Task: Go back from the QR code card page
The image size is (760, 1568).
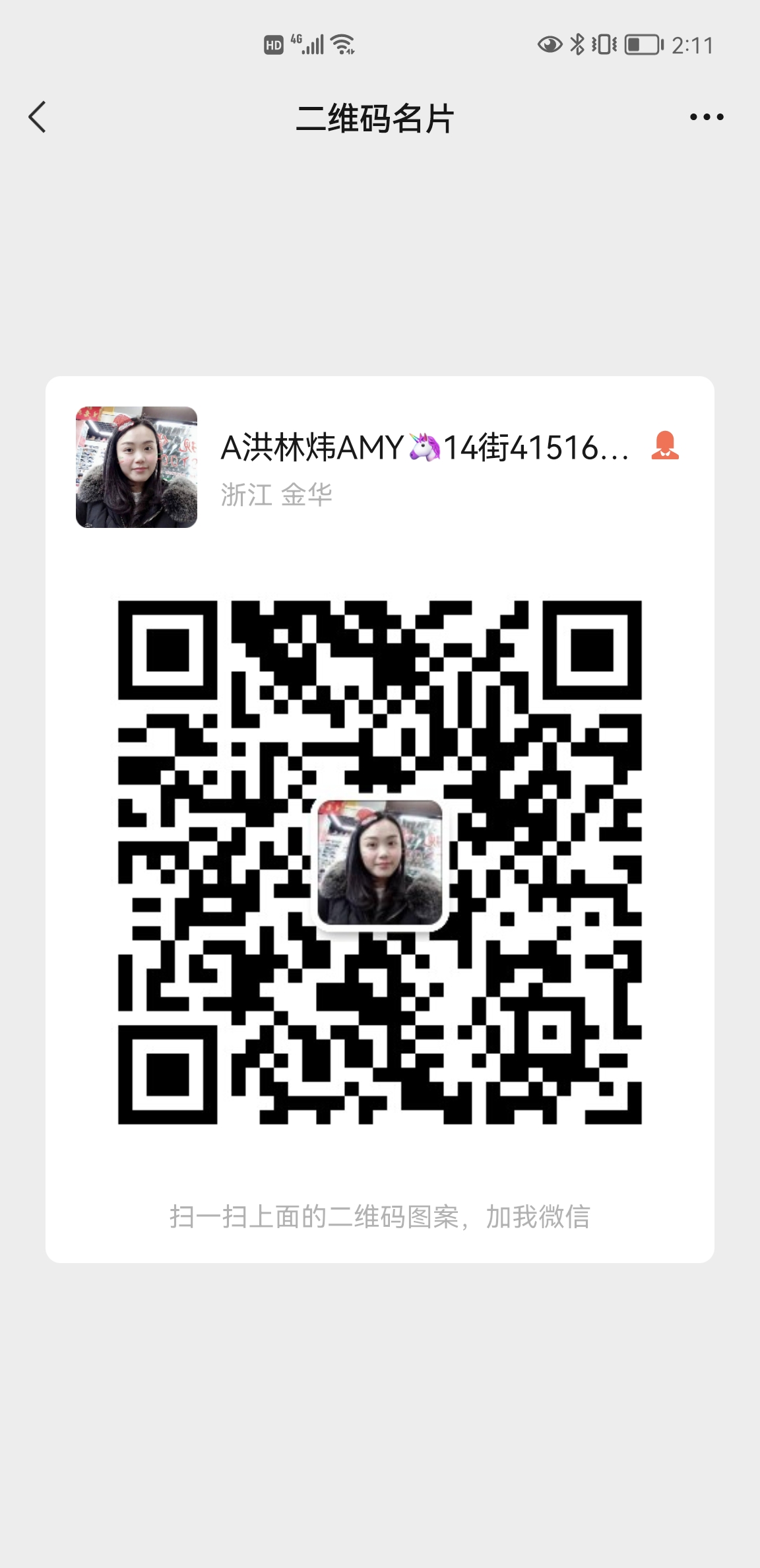Action: tap(38, 117)
